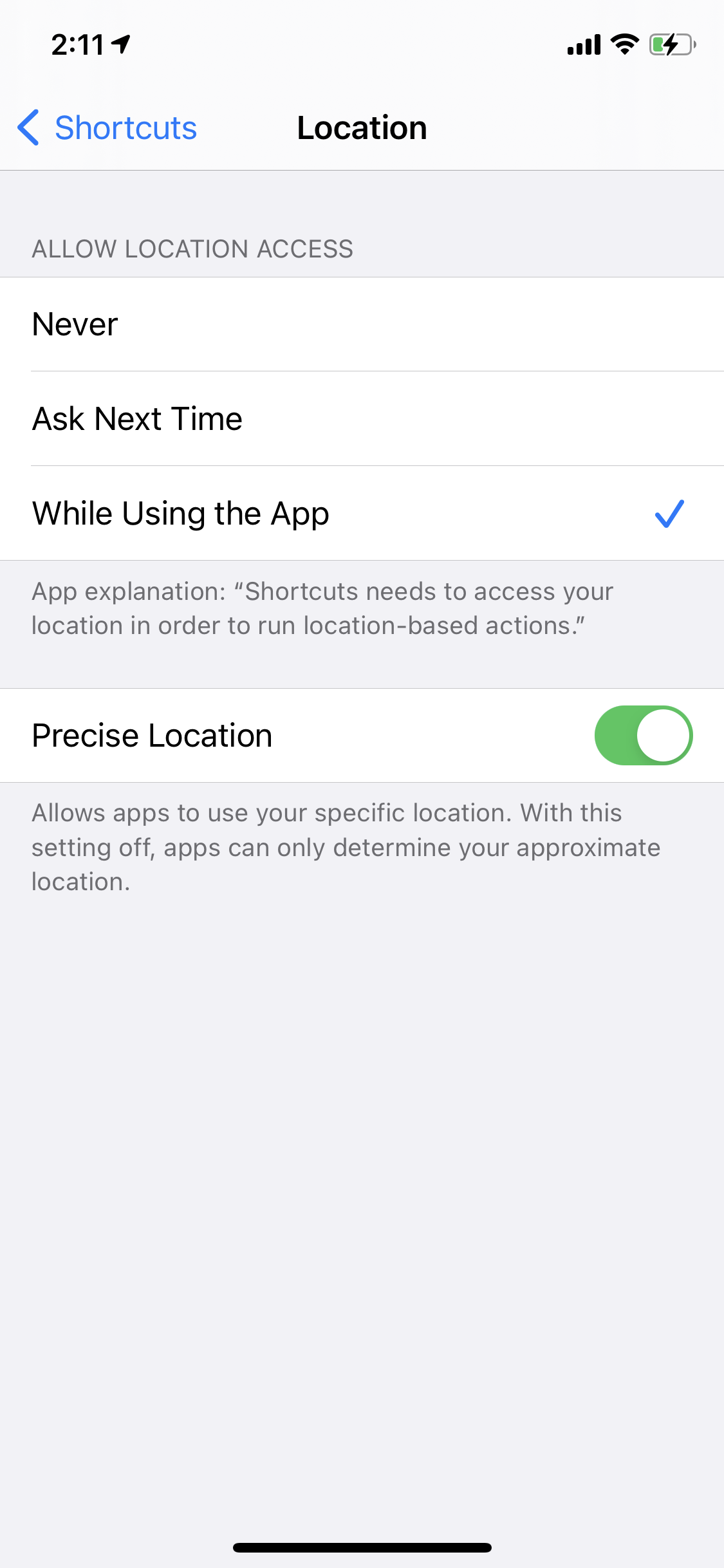
Task: Go back to Shortcuts settings
Action: tap(107, 127)
